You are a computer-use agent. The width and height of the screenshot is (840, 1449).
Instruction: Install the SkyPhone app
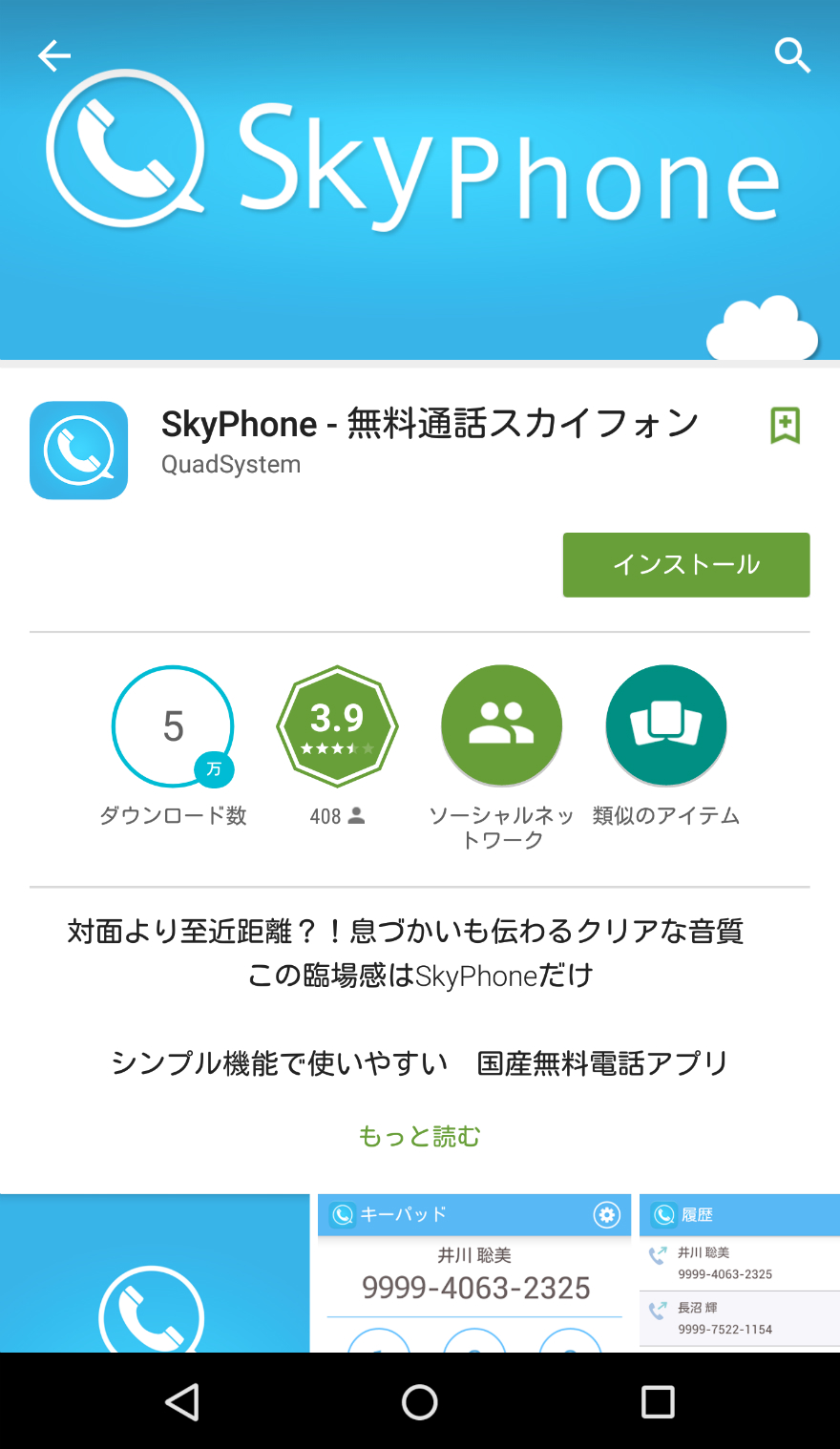tap(685, 565)
